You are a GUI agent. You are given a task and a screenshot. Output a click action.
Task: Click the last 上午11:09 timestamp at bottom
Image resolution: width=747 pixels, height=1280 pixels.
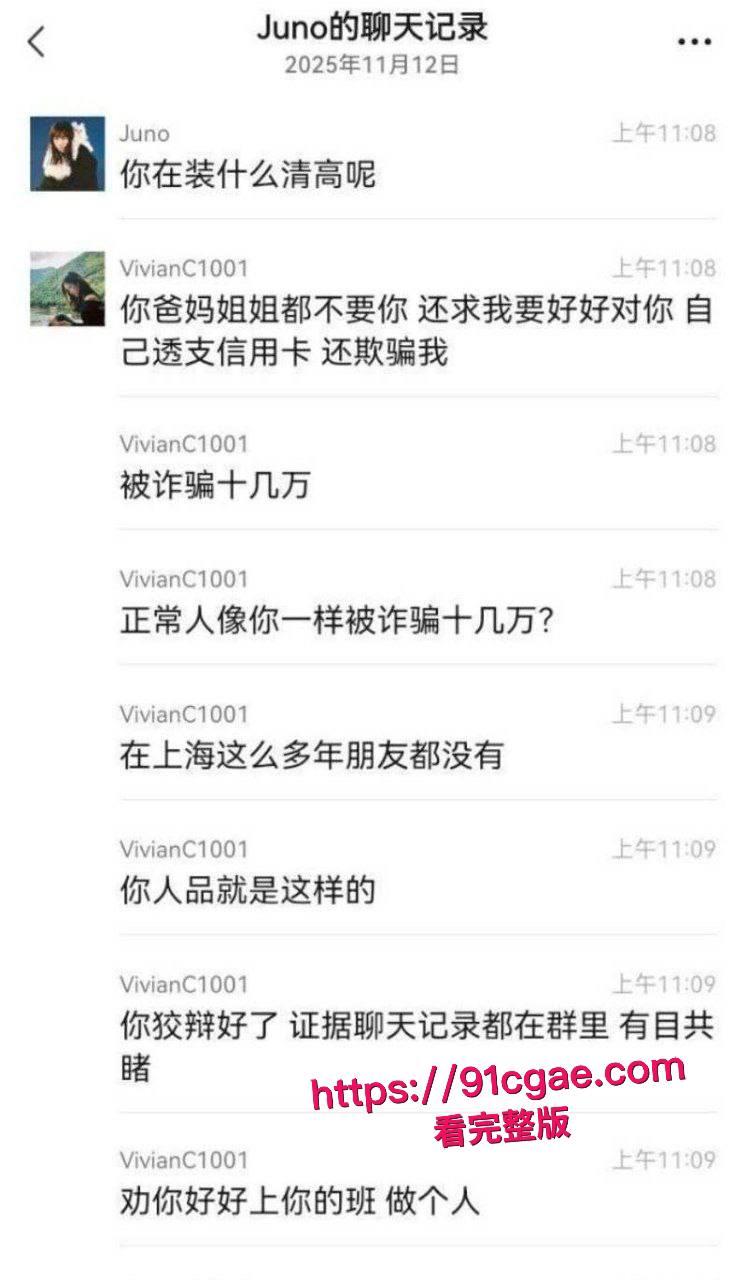pyautogui.click(x=661, y=1160)
